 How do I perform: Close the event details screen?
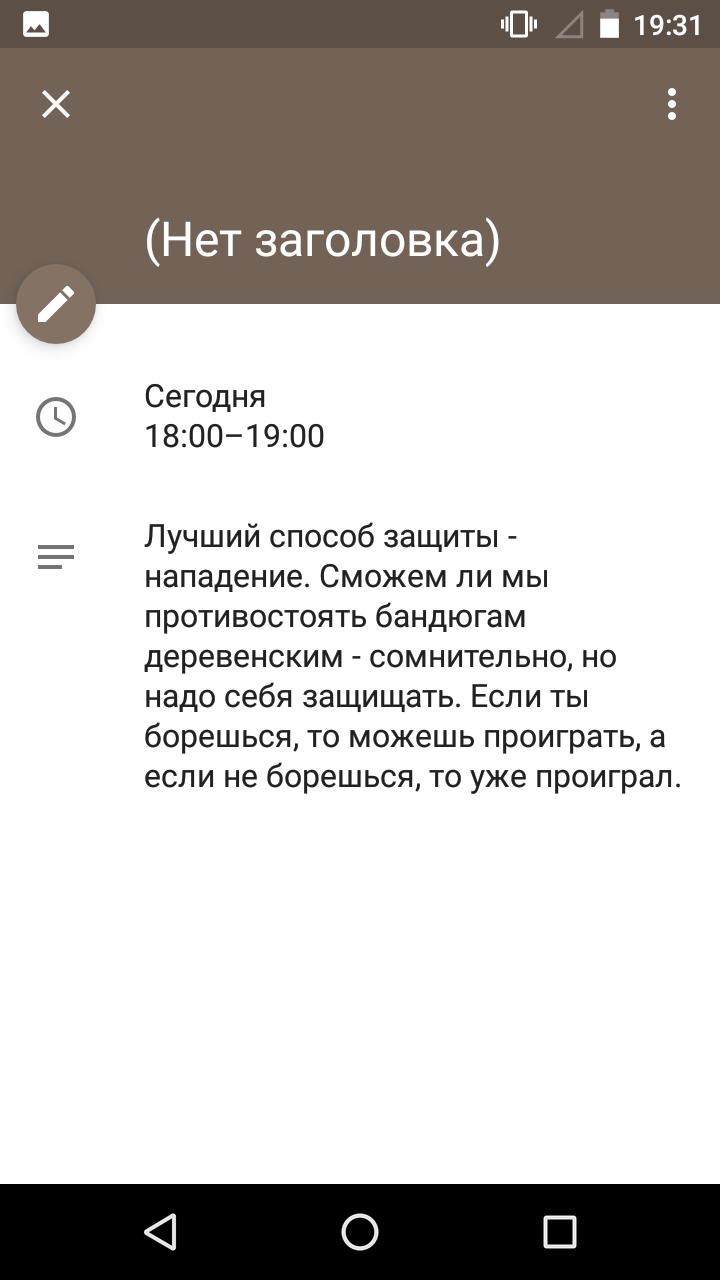coord(56,104)
